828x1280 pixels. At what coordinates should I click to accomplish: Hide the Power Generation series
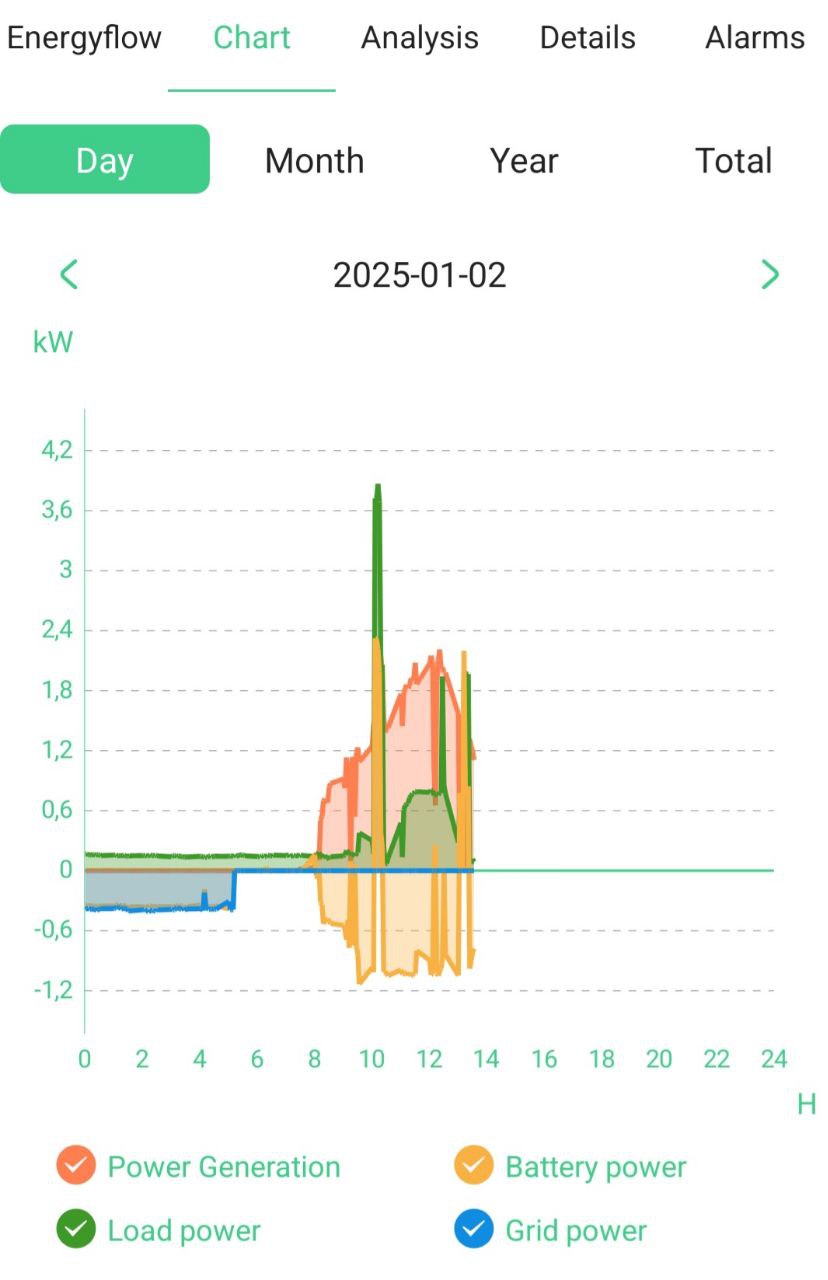click(77, 1166)
